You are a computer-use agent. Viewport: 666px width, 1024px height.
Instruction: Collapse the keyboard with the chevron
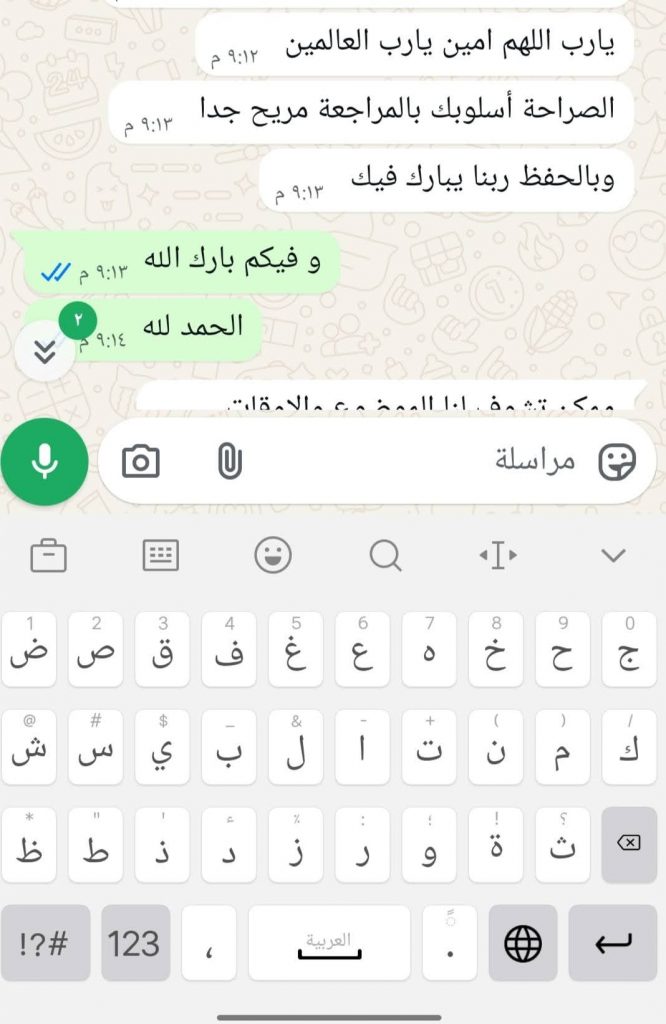(612, 555)
